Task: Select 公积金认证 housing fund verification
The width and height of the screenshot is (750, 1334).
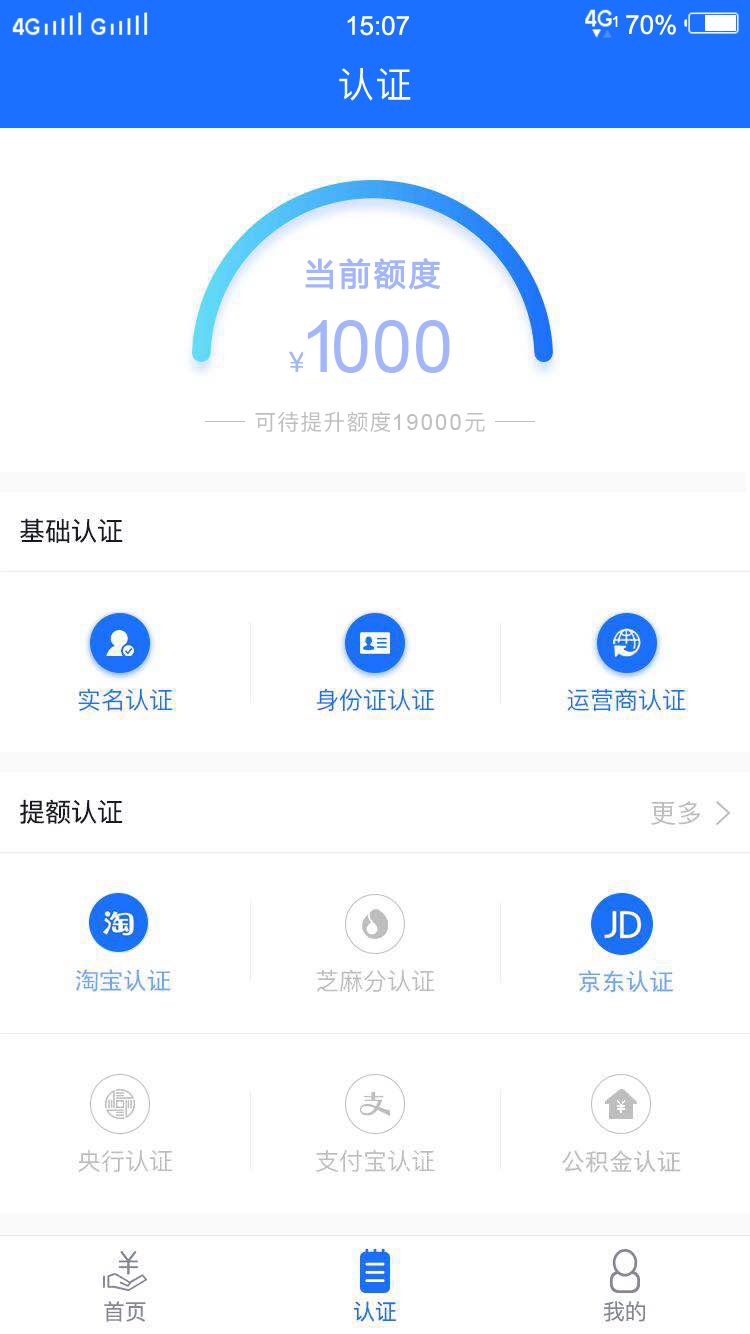Action: pyautogui.click(x=621, y=1124)
